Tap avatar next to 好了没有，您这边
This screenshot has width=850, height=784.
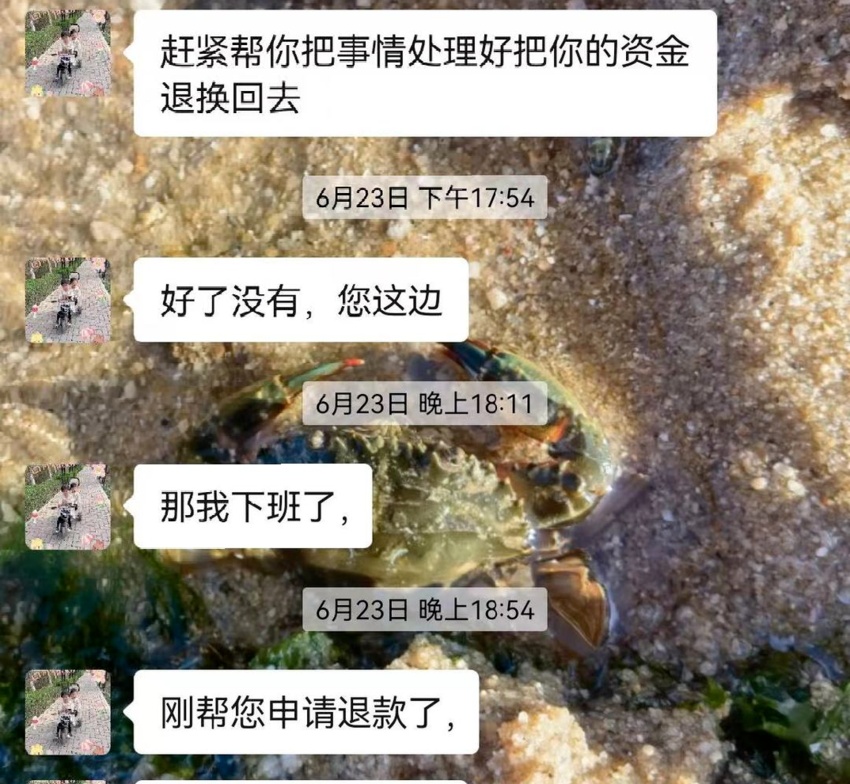pos(67,300)
